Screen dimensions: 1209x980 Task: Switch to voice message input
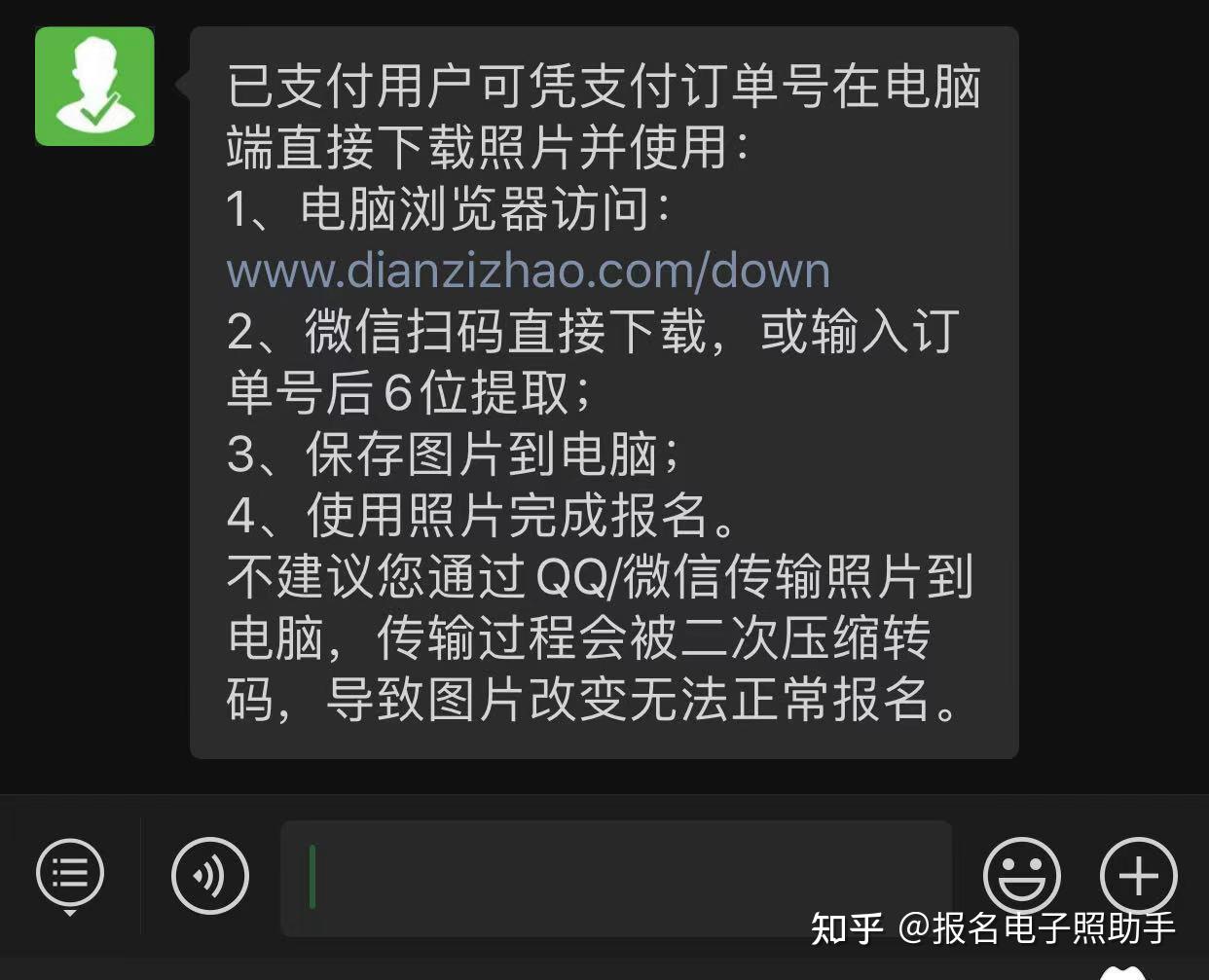[209, 875]
